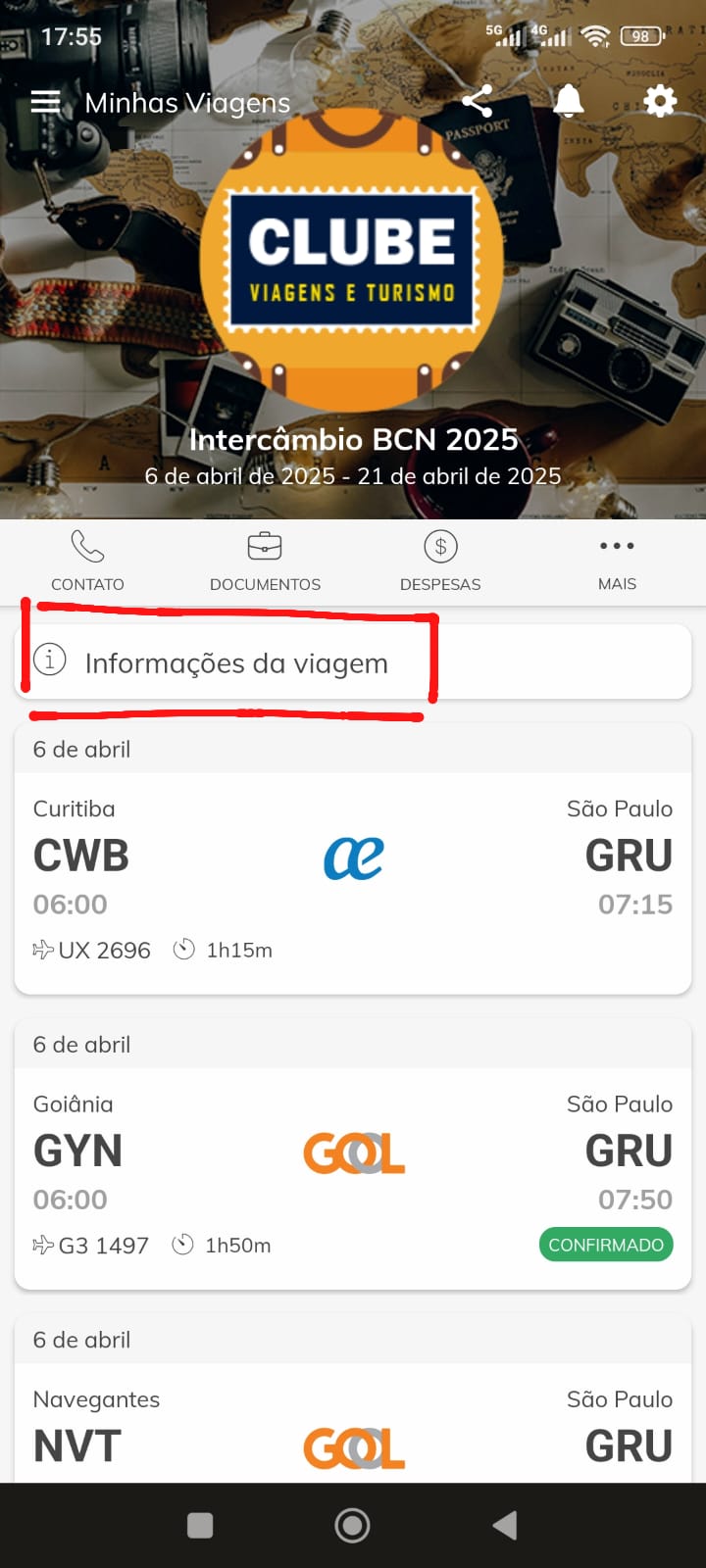Open the Curitiba to São Paulo flight card
Viewport: 706px width, 1568px height.
pos(353,859)
